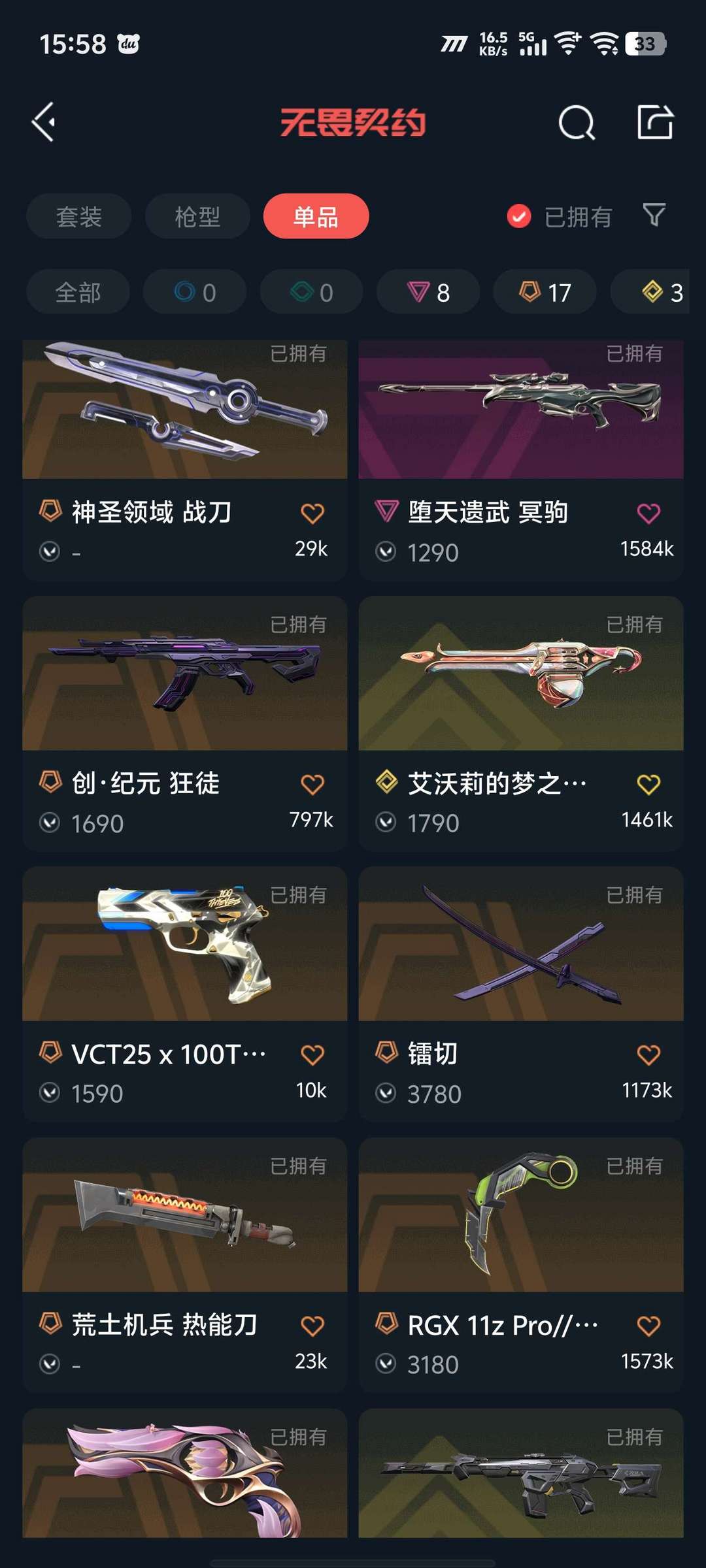Go back using the top-left arrow

tap(44, 122)
